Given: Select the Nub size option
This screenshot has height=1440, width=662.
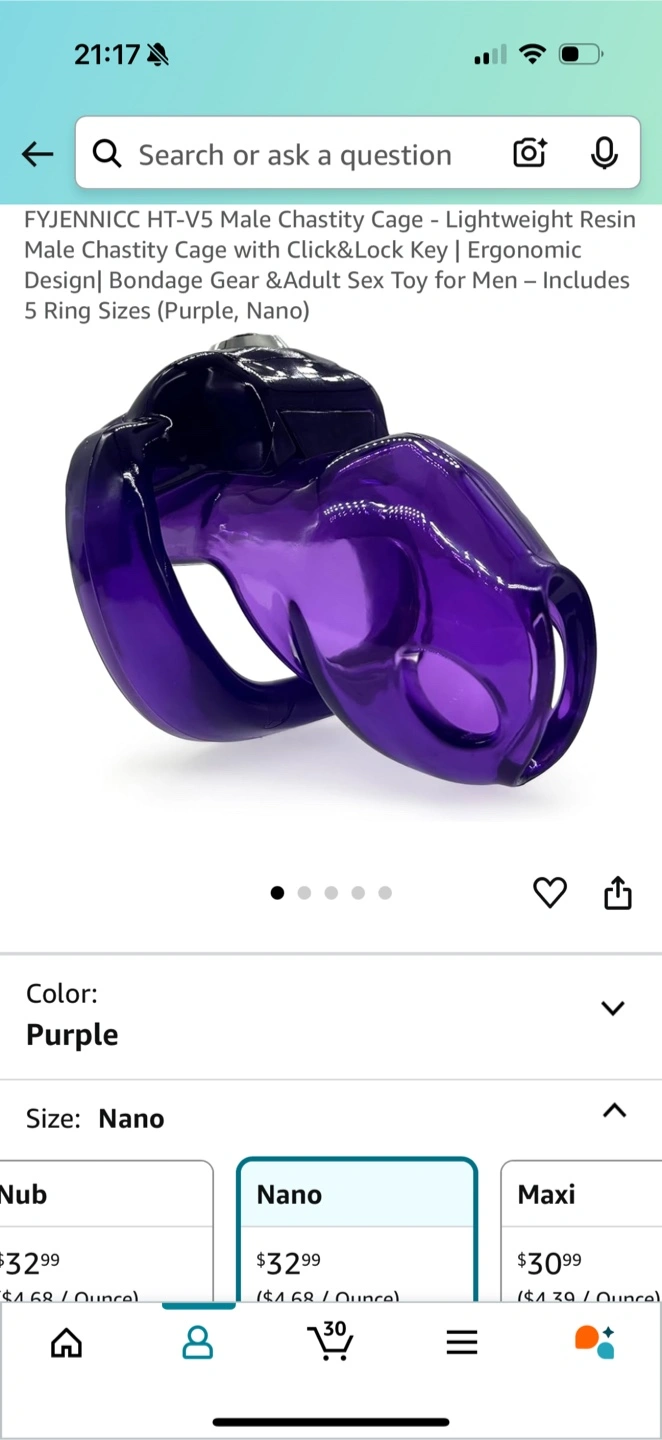Looking at the screenshot, I should click(x=106, y=1231).
